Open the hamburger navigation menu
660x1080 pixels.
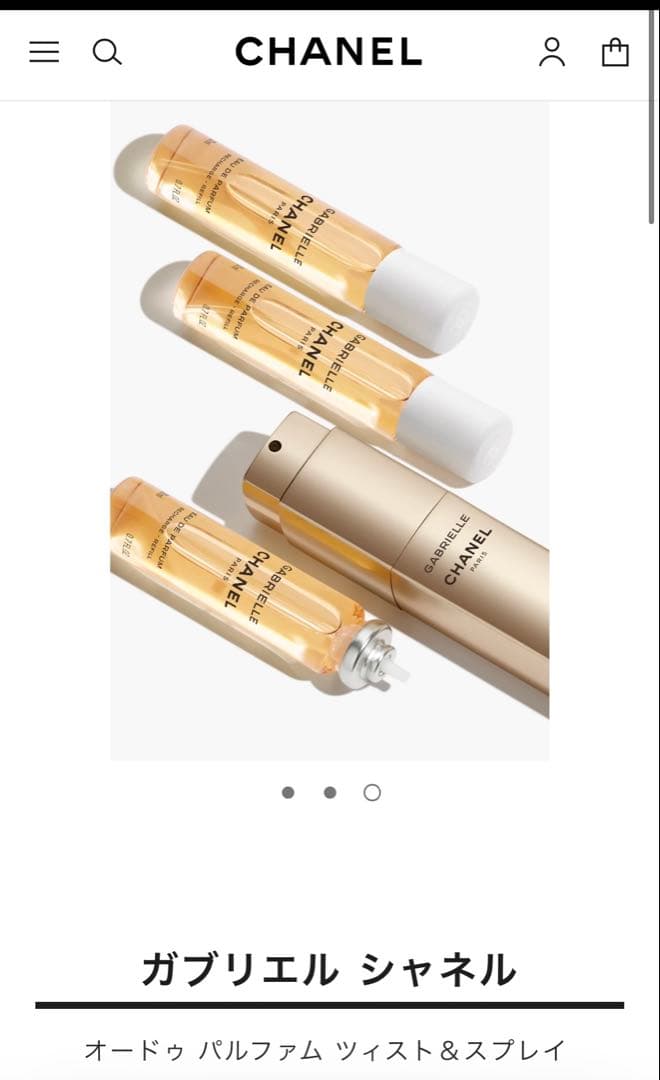[44, 52]
